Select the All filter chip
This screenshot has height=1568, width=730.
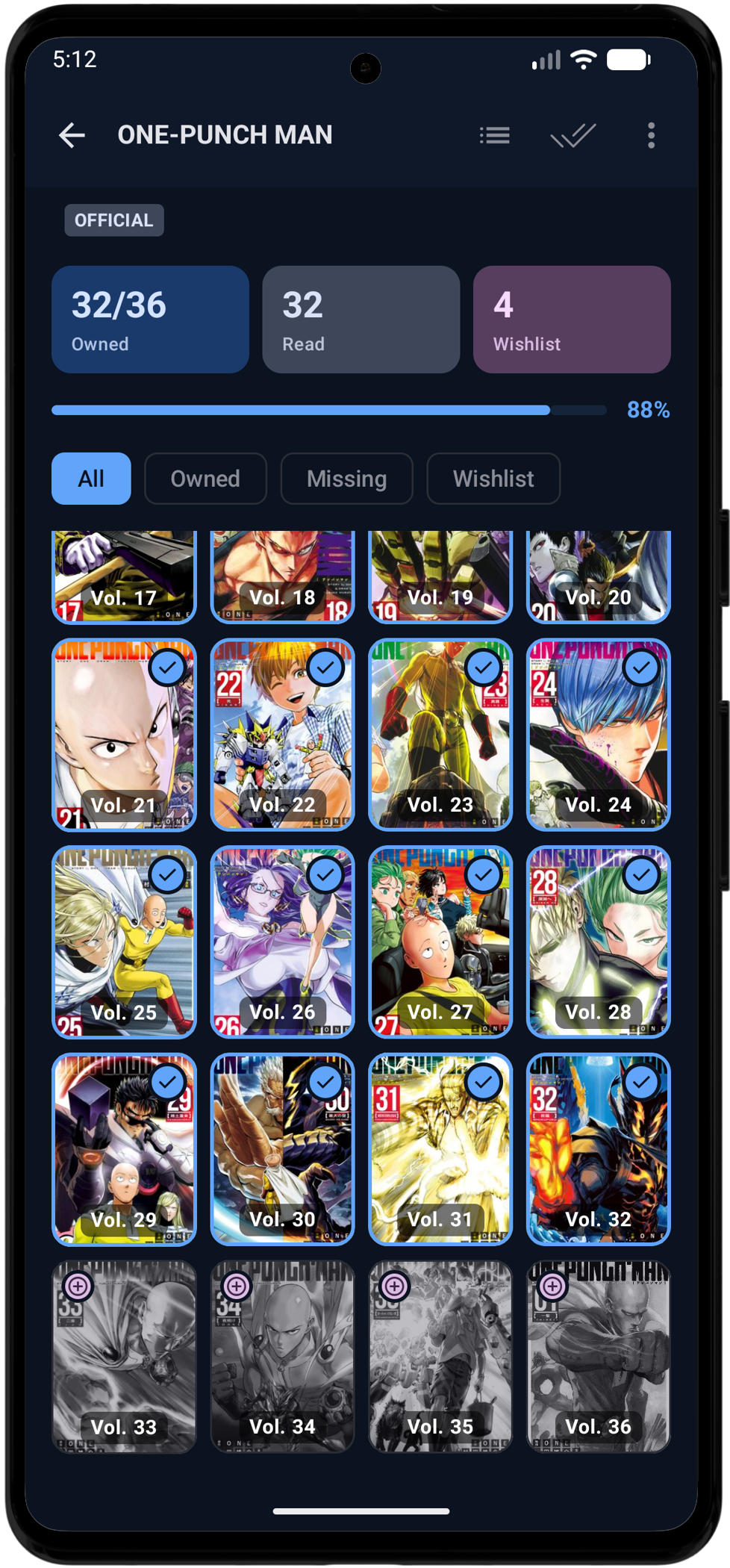click(x=91, y=479)
